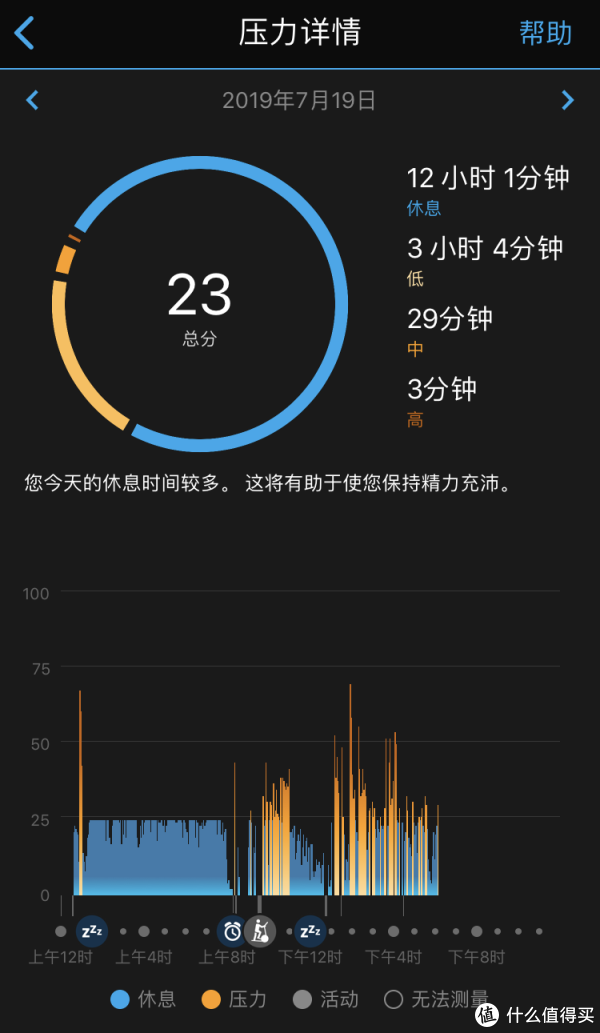600x1033 pixels.
Task: Tap the sleep marker near 下午12时
Action: point(310,932)
